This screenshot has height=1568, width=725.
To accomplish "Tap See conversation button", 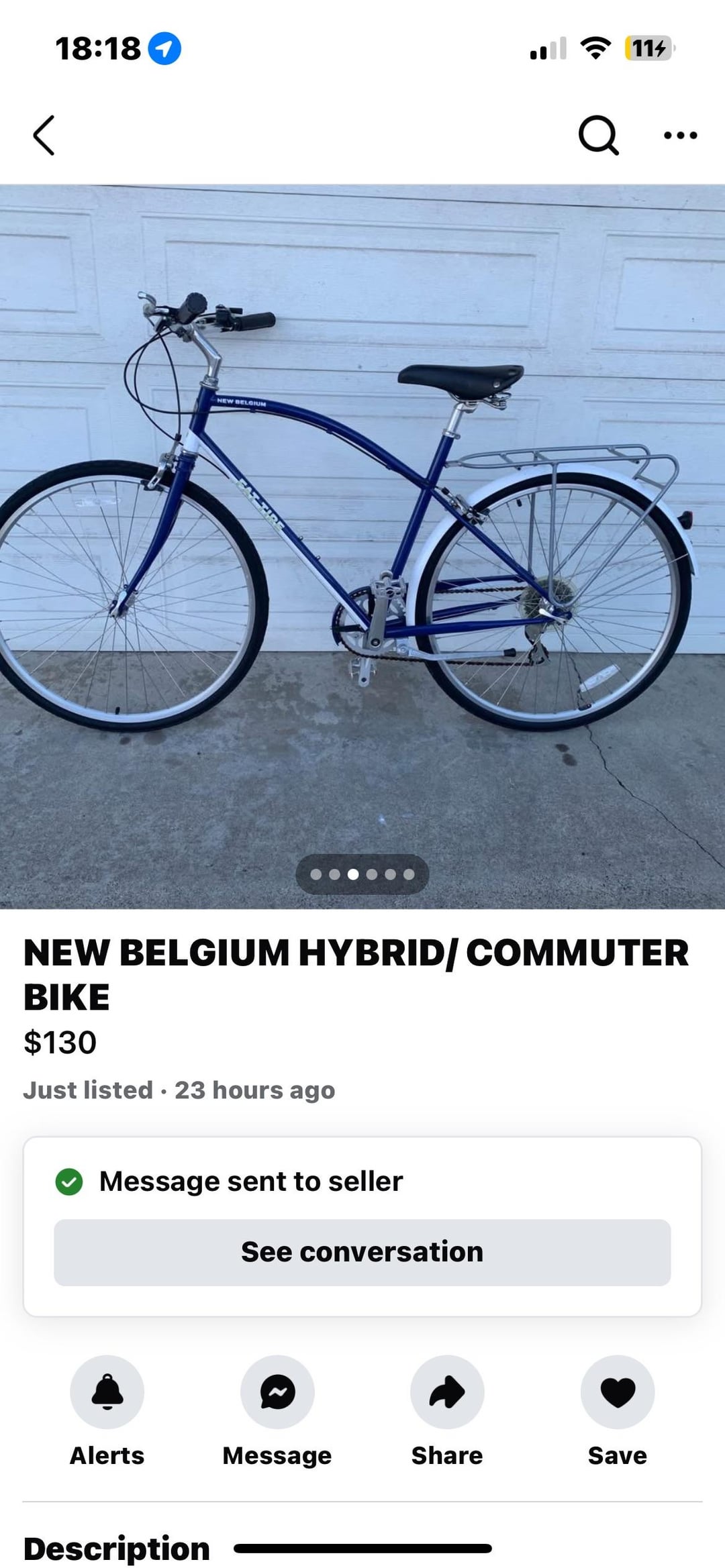I will click(362, 1252).
